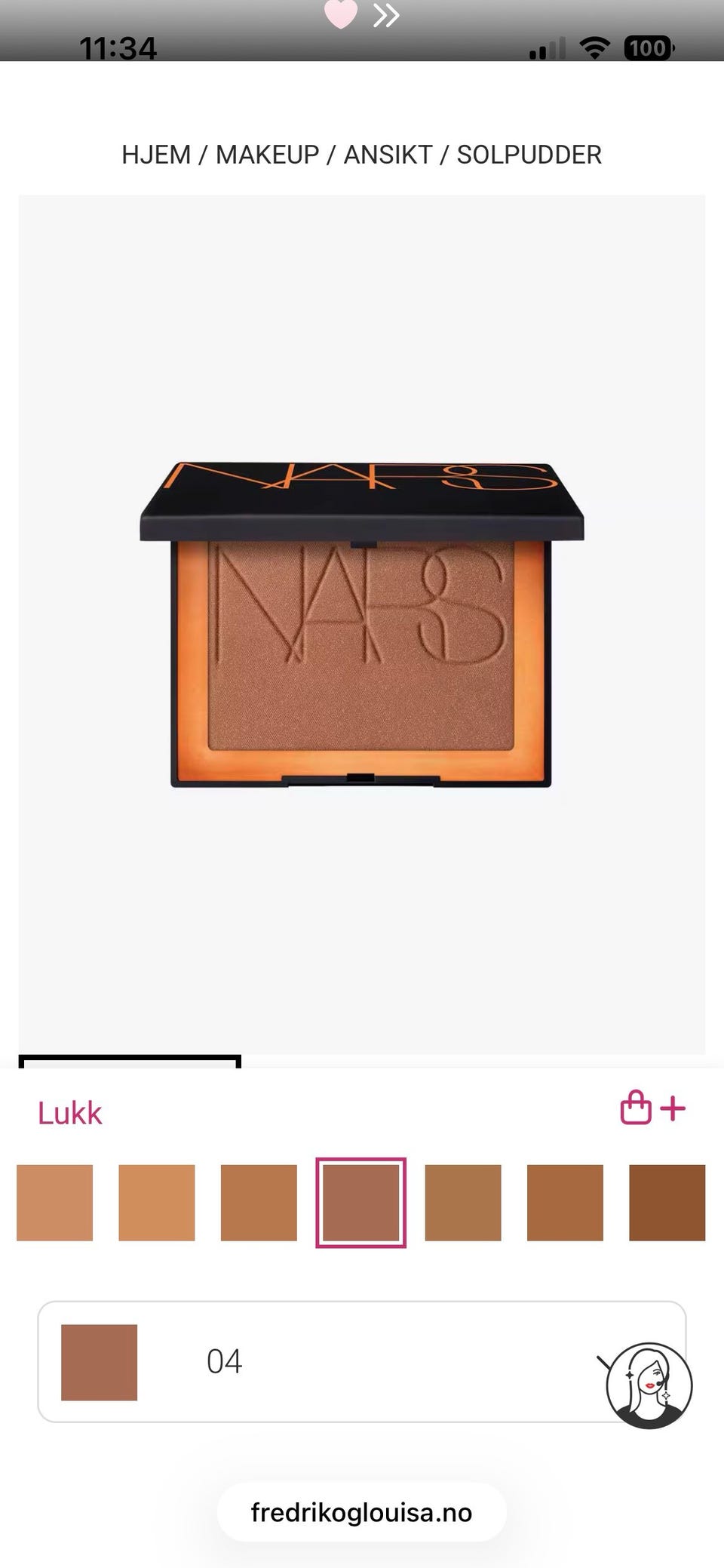
Task: Tap the fredrikoglouisa.no address bar
Action: click(x=362, y=1512)
